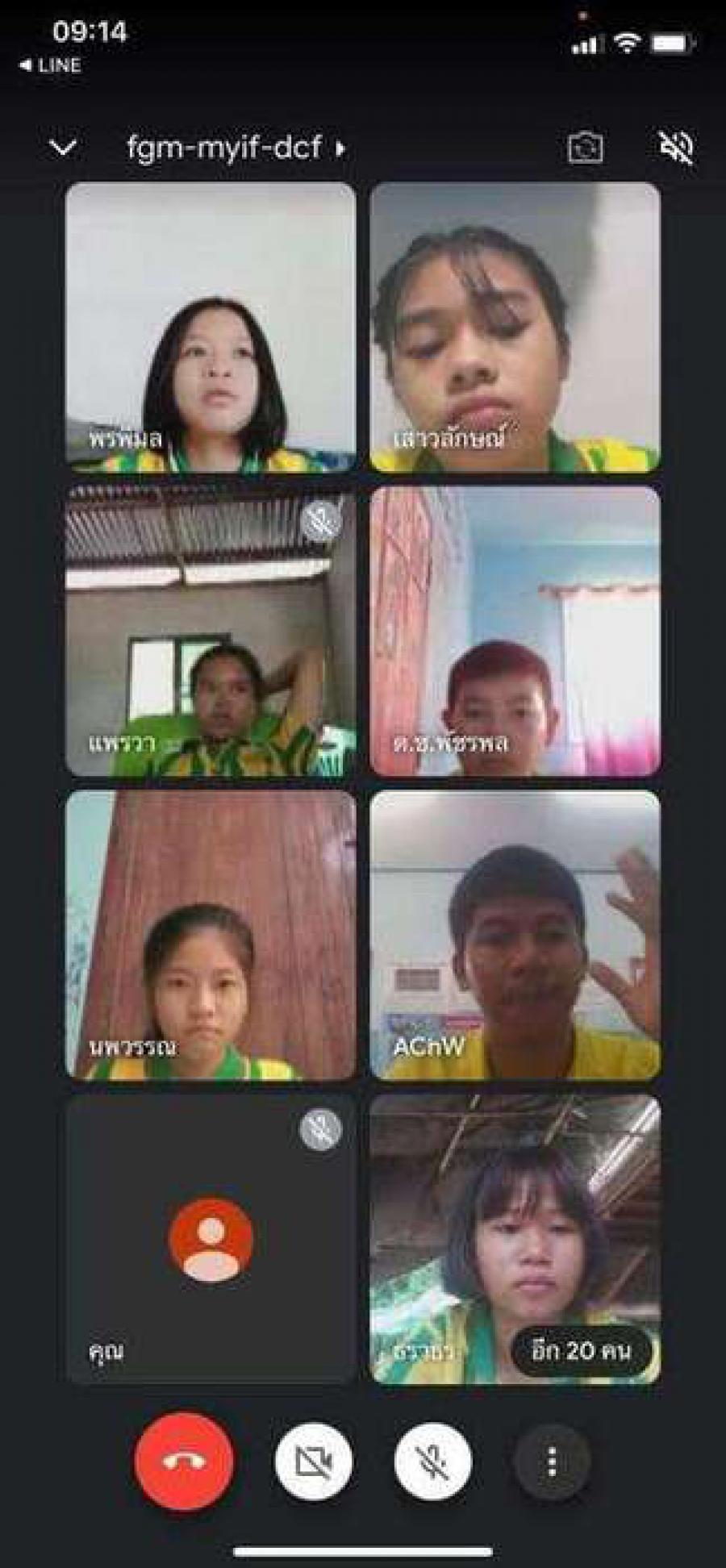Screen dimensions: 726x1568
Task: Switch the camera
Action: point(585,148)
